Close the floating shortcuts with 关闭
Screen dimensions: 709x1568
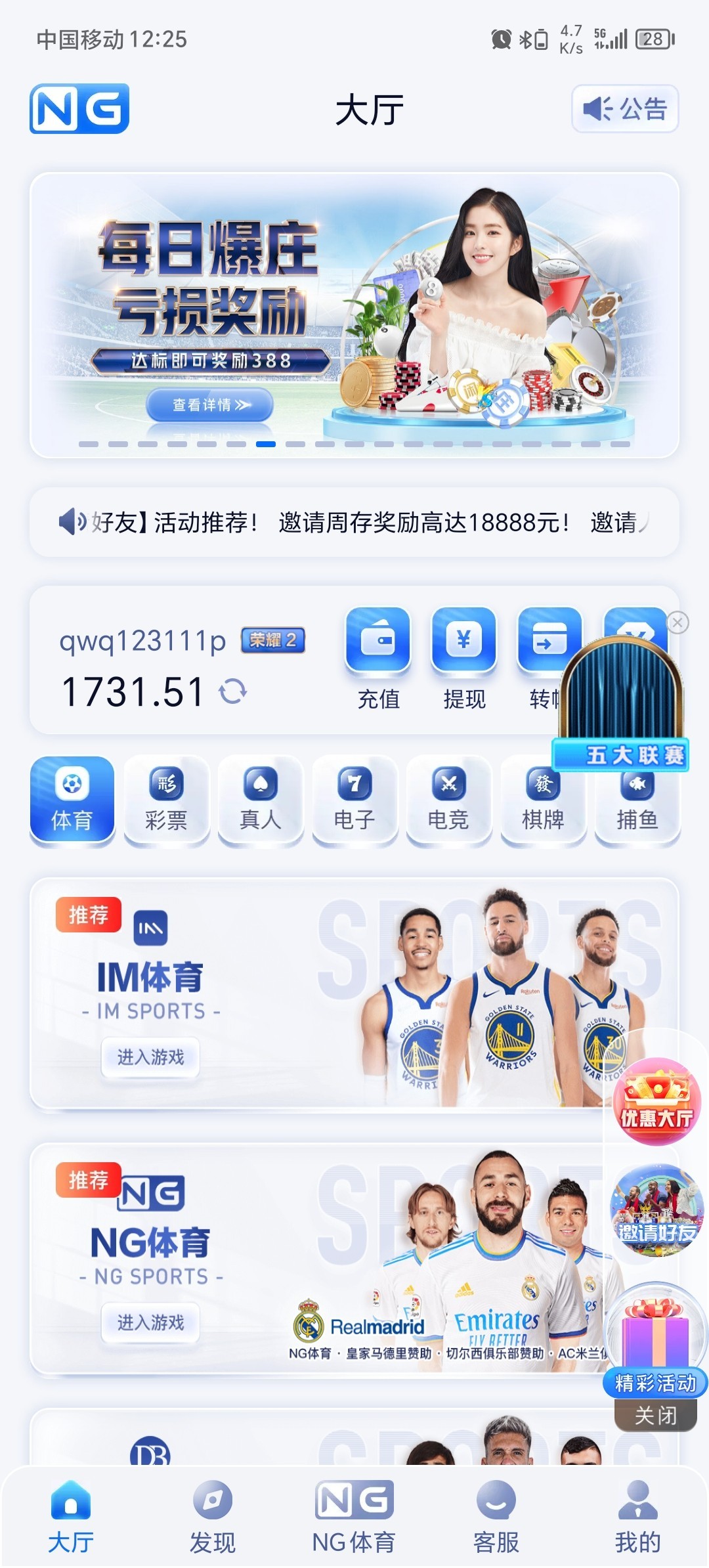click(x=655, y=1416)
